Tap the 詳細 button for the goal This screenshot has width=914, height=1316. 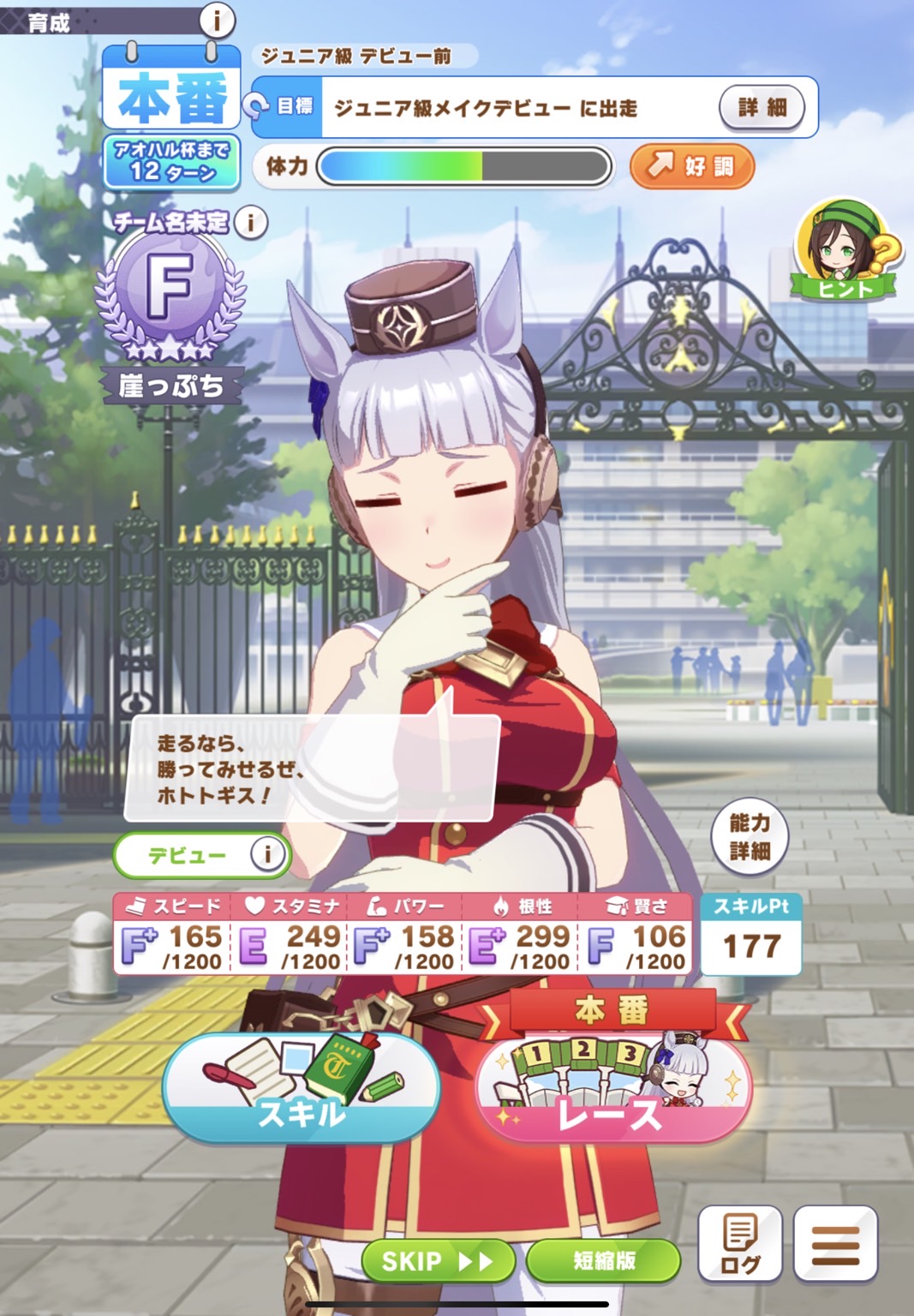[762, 107]
